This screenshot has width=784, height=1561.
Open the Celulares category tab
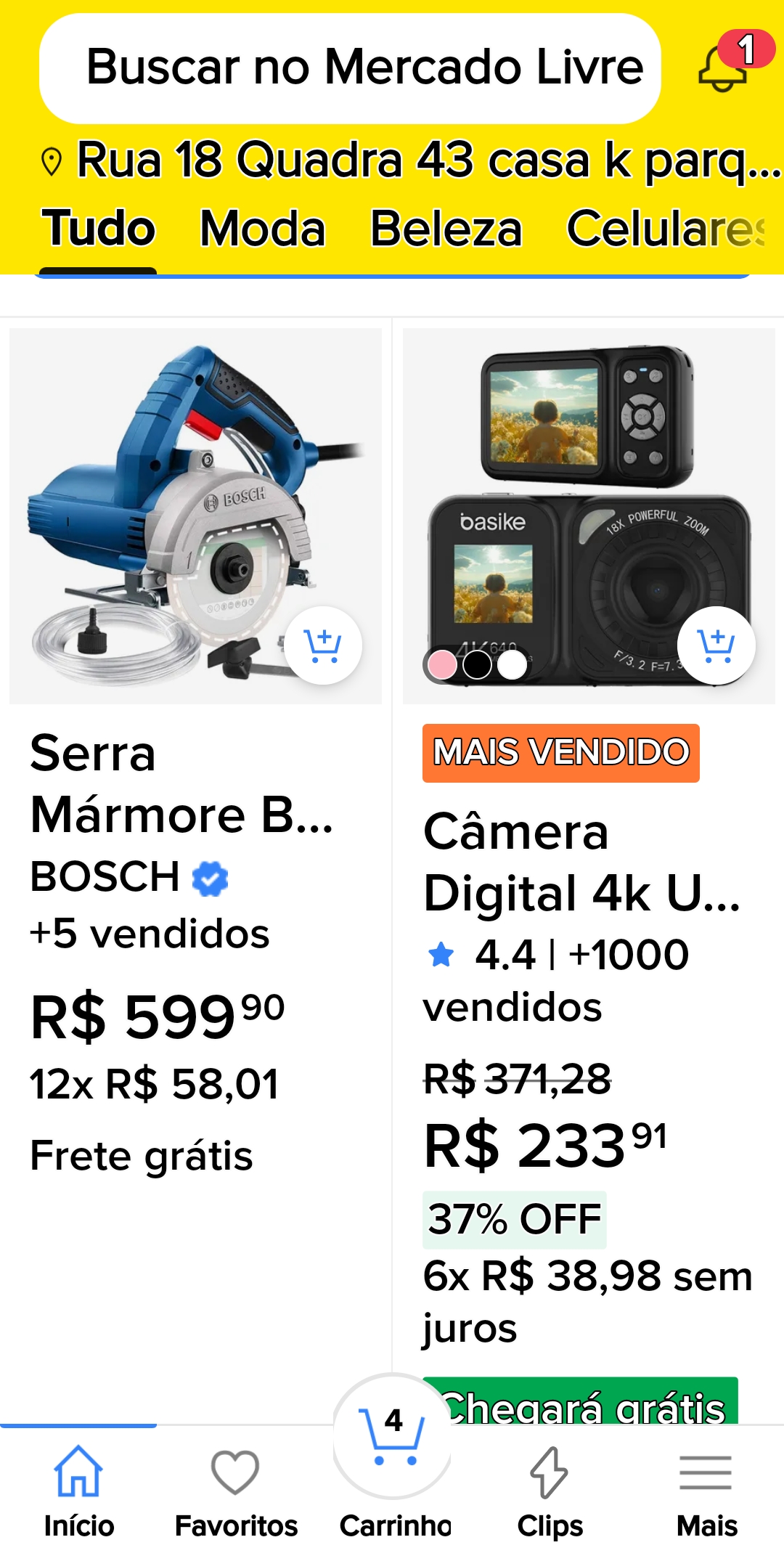(x=665, y=229)
